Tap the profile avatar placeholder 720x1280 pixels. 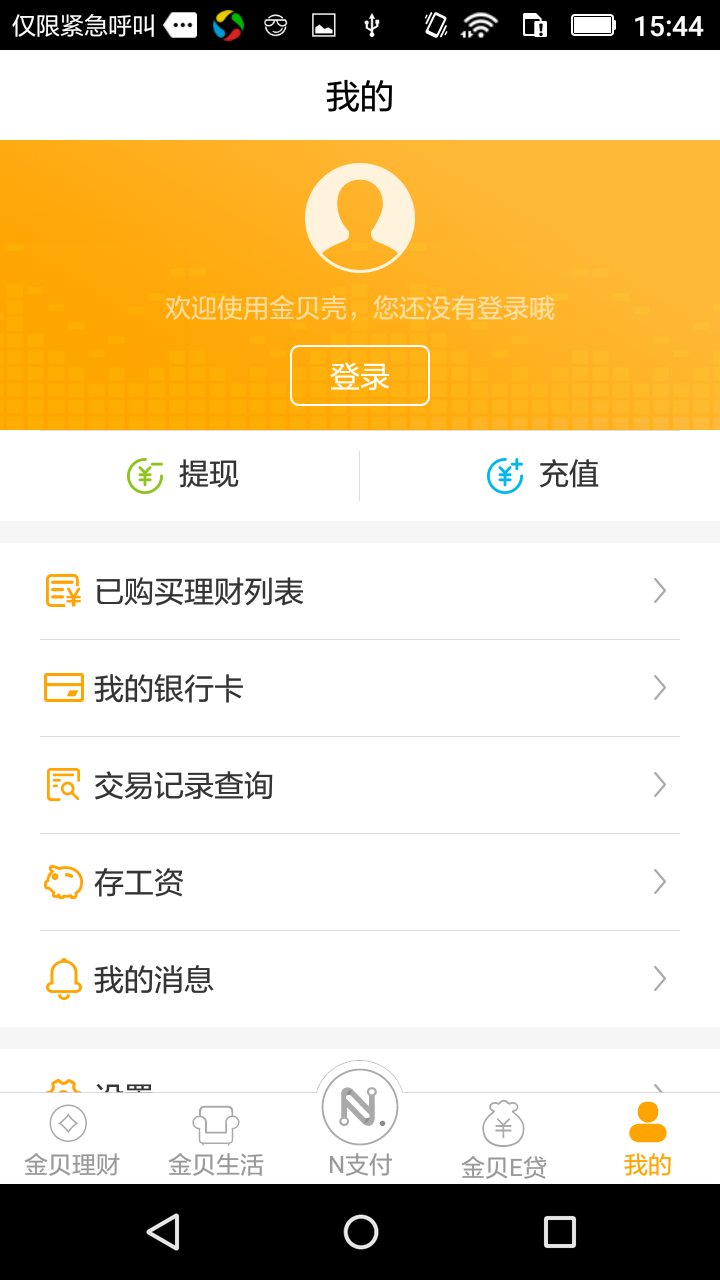[360, 218]
